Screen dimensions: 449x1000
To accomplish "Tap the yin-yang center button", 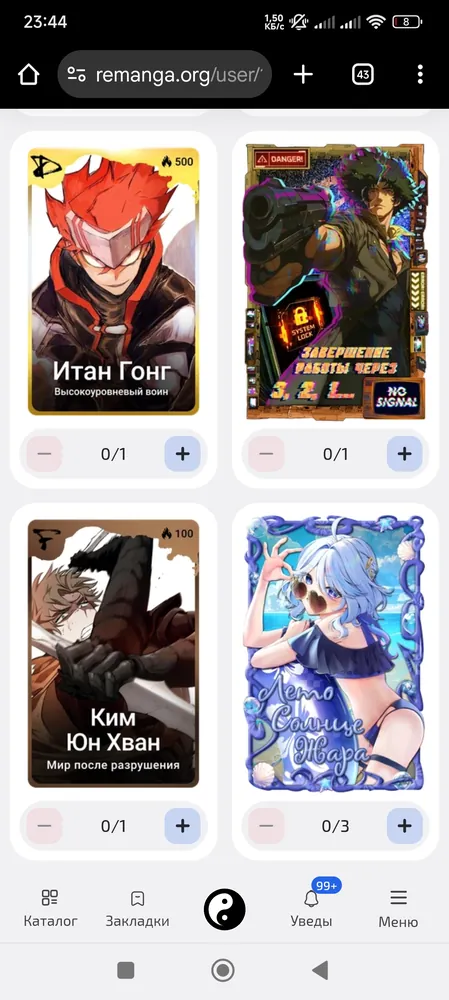I will (x=224, y=909).
